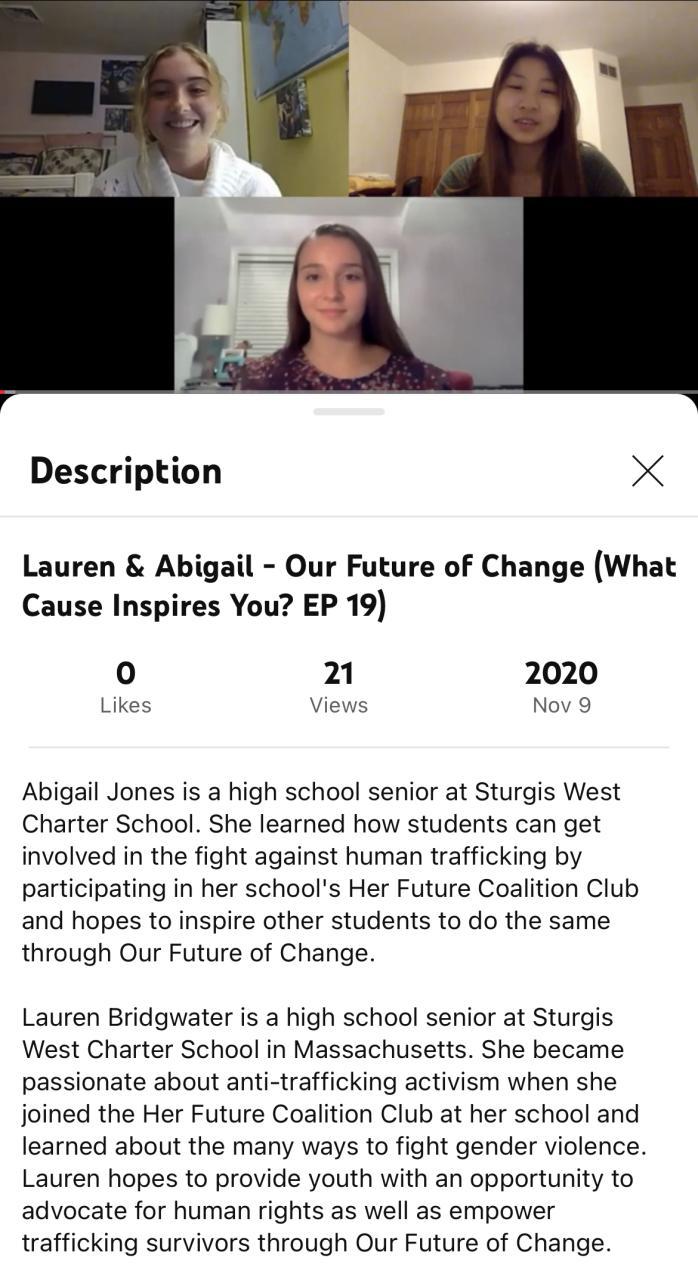
Task: Tap the video player above the description
Action: [349, 195]
